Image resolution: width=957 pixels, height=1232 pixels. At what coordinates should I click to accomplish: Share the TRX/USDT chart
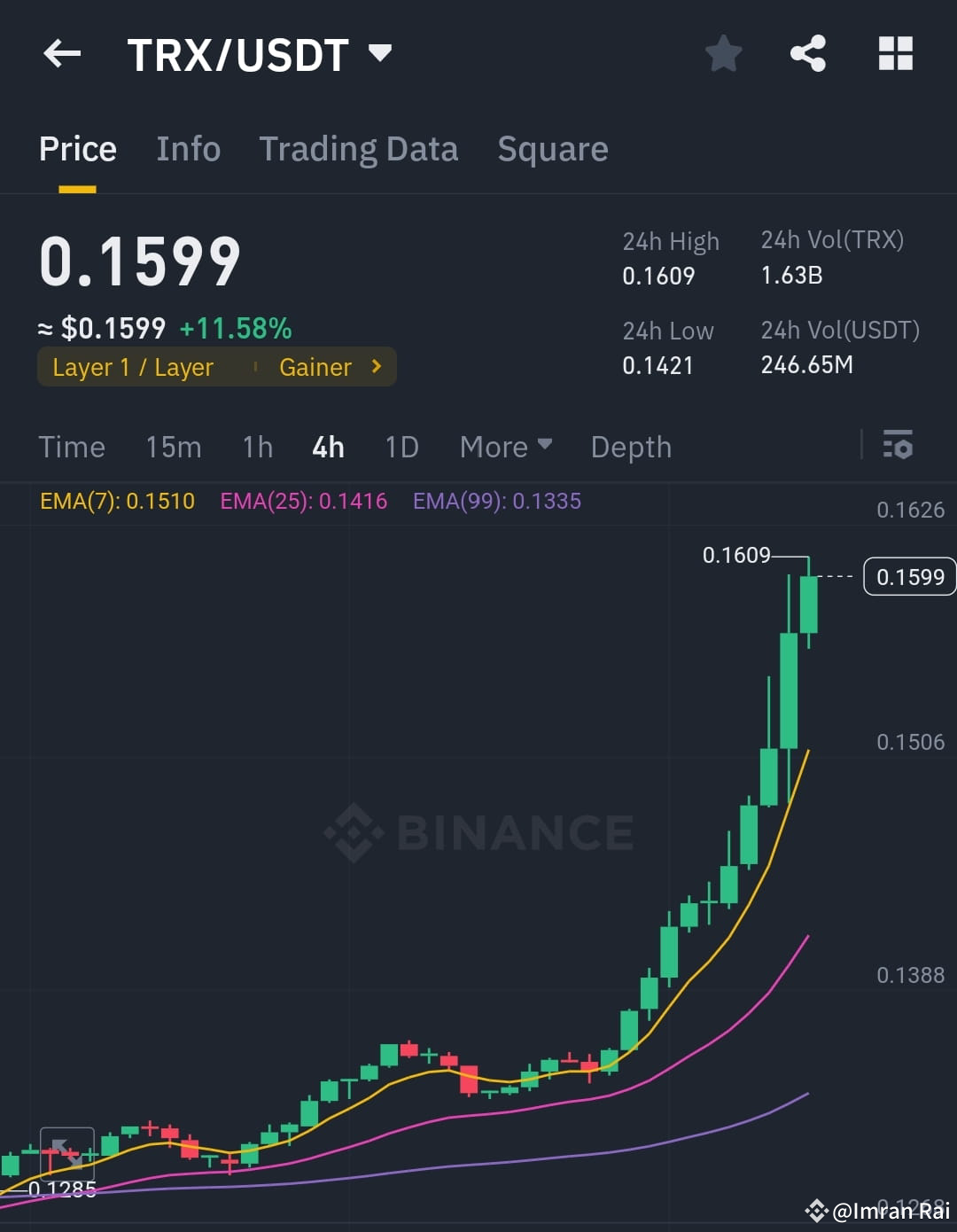(x=808, y=53)
